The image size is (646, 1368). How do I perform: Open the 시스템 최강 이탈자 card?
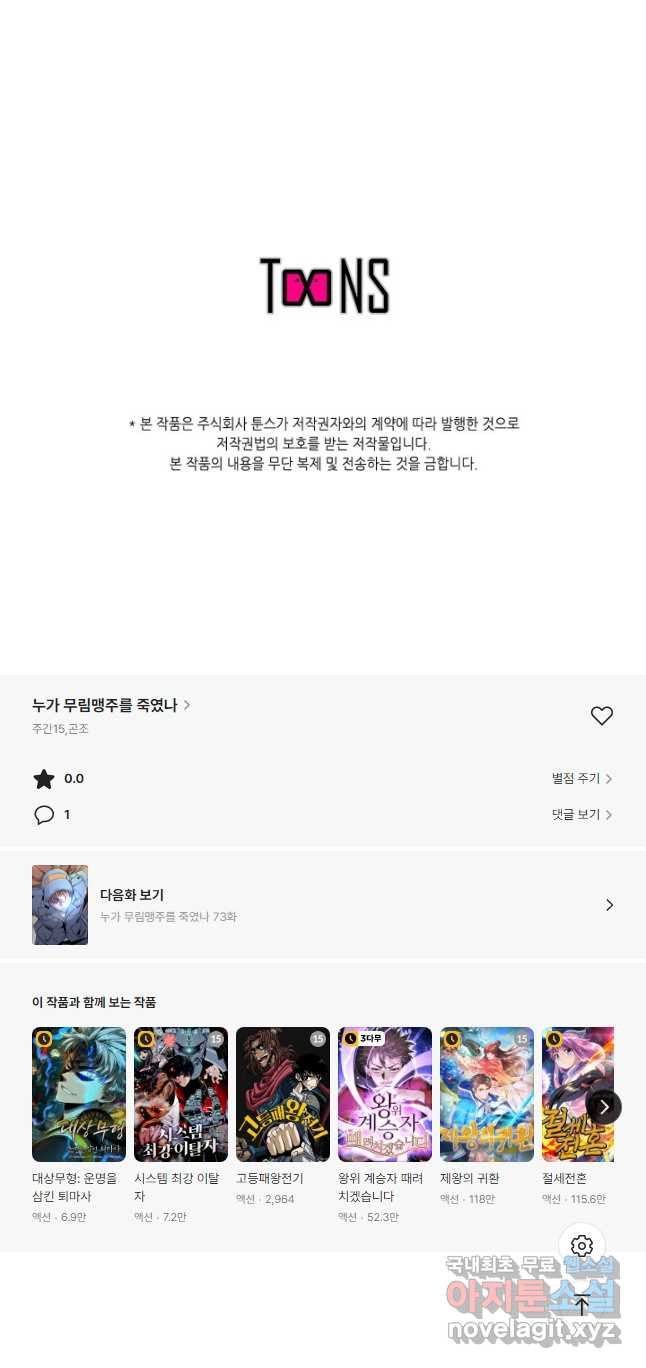(181, 1094)
